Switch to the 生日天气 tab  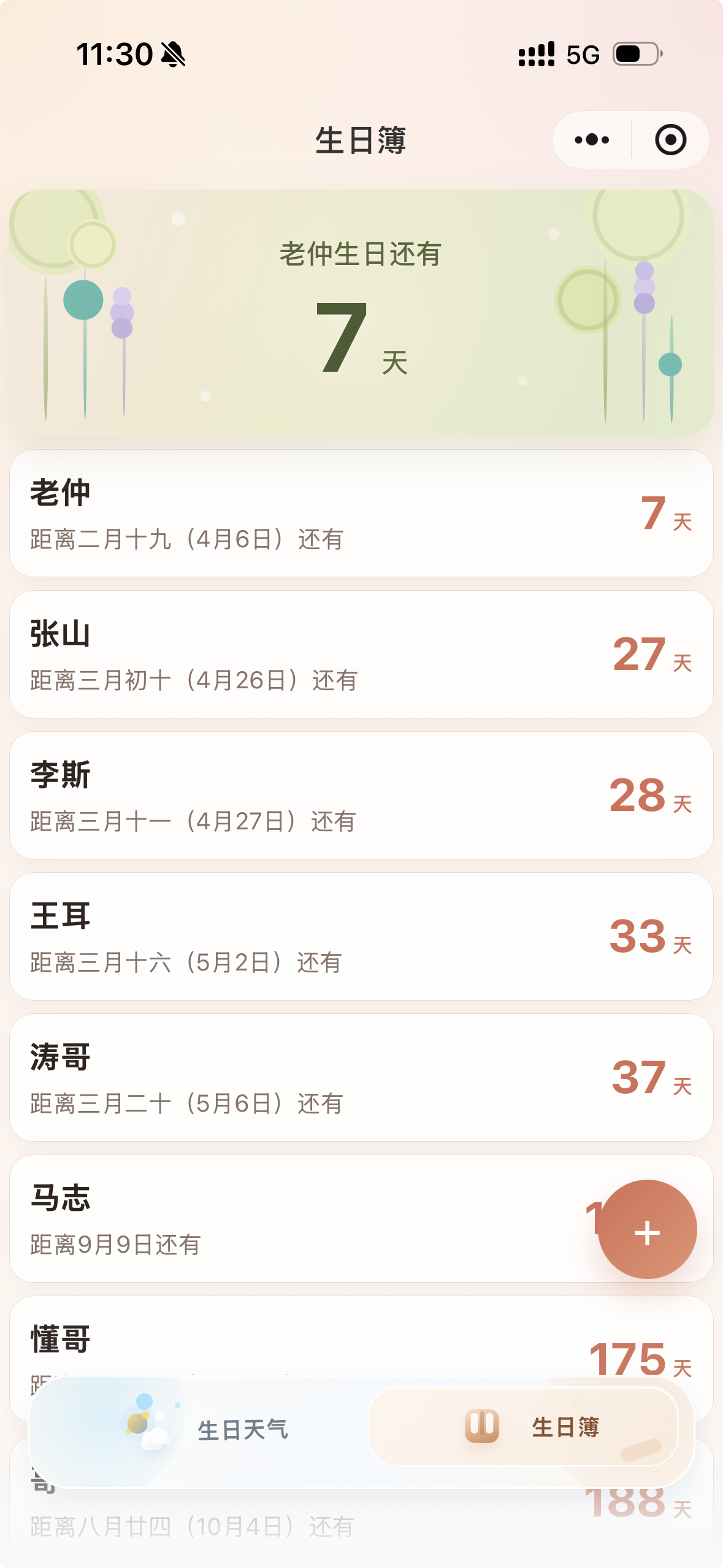[244, 1429]
